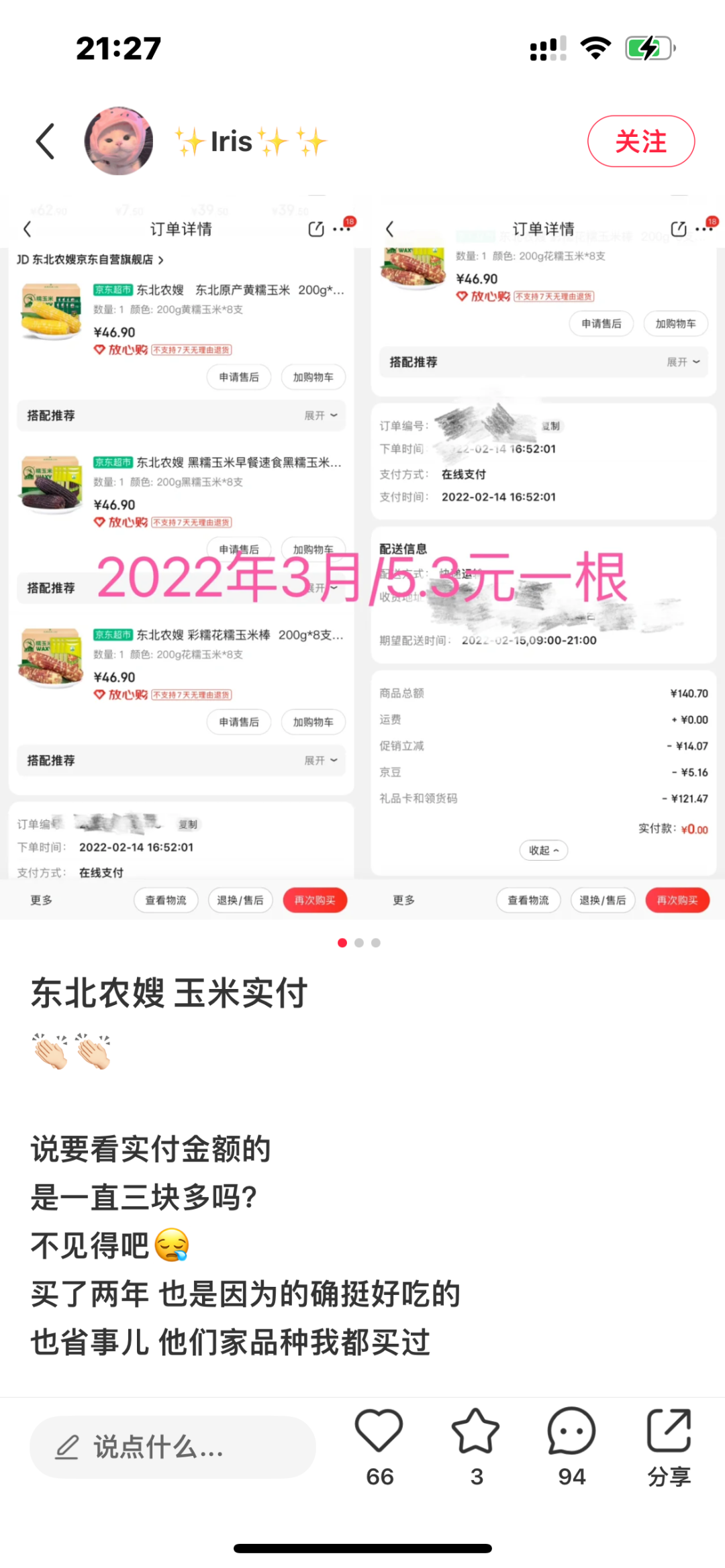This screenshot has height=1568, width=725.
Task: Like this post with the heart
Action: (x=379, y=1432)
